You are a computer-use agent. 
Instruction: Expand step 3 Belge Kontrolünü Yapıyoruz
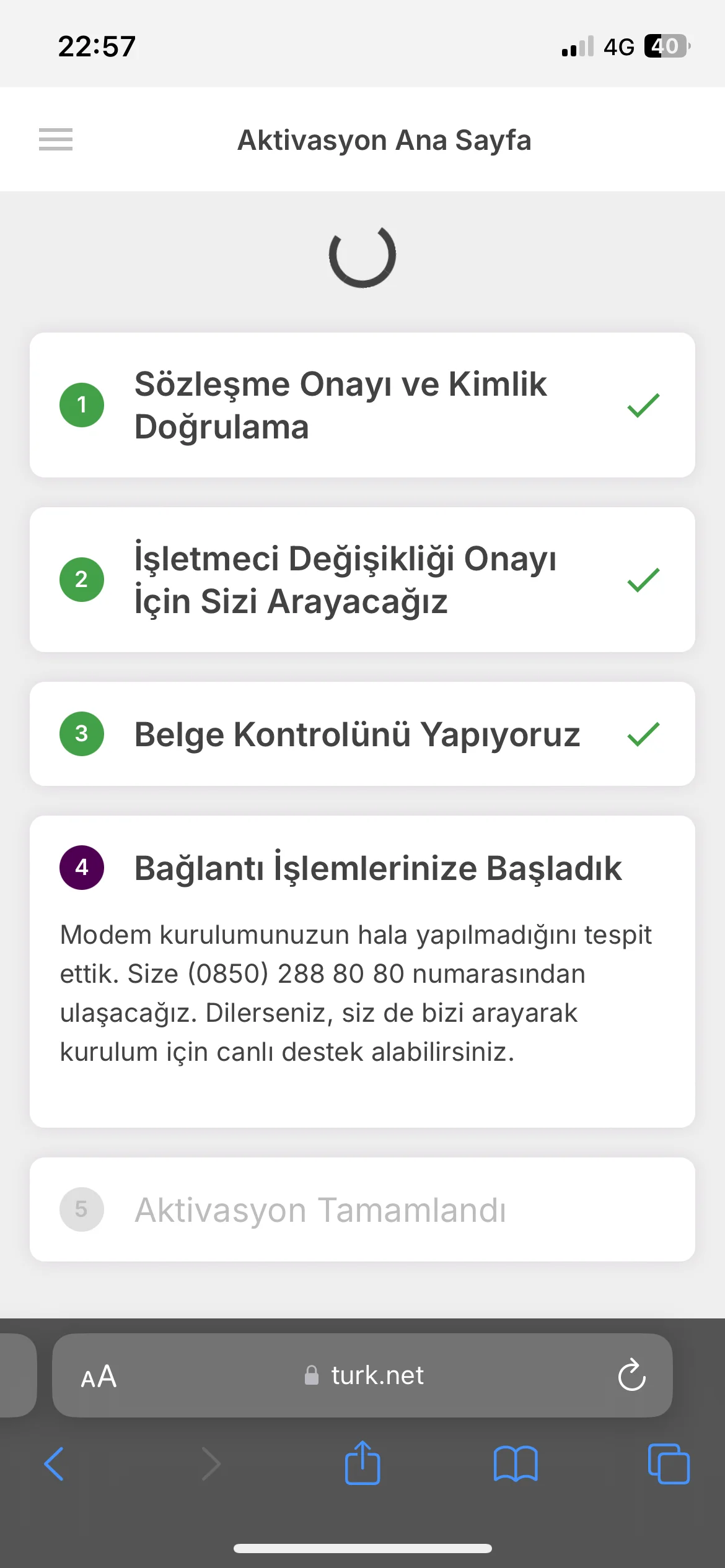pyautogui.click(x=362, y=734)
